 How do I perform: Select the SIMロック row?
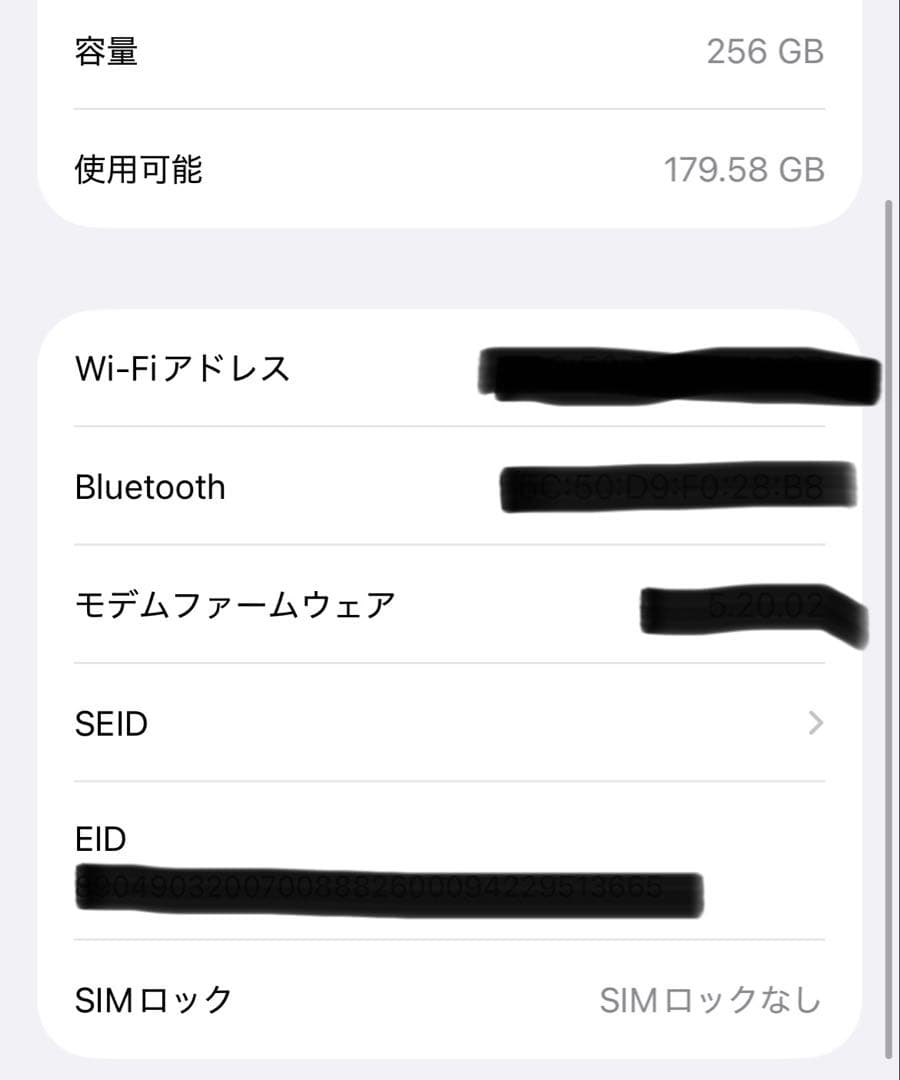coord(450,997)
